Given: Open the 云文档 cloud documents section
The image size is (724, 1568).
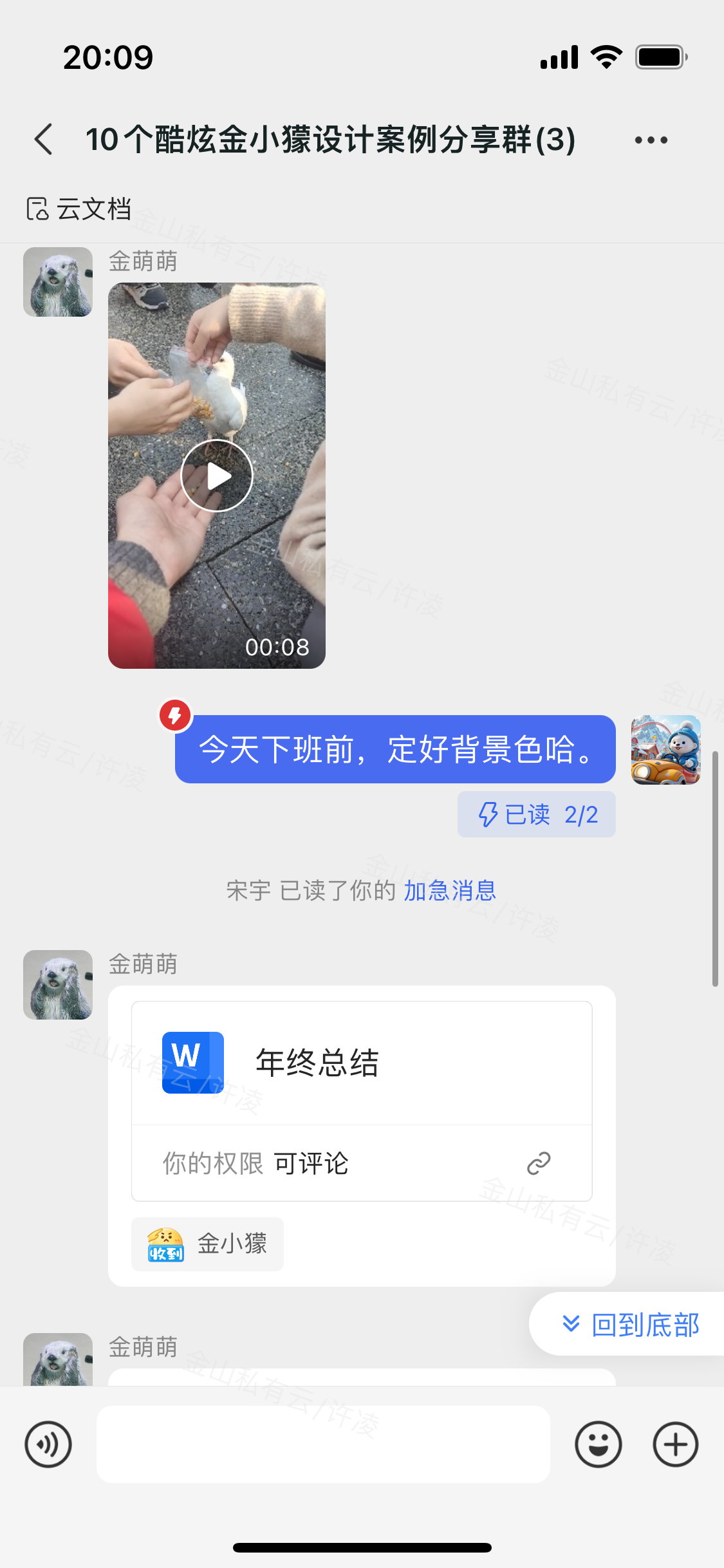Looking at the screenshot, I should (79, 209).
